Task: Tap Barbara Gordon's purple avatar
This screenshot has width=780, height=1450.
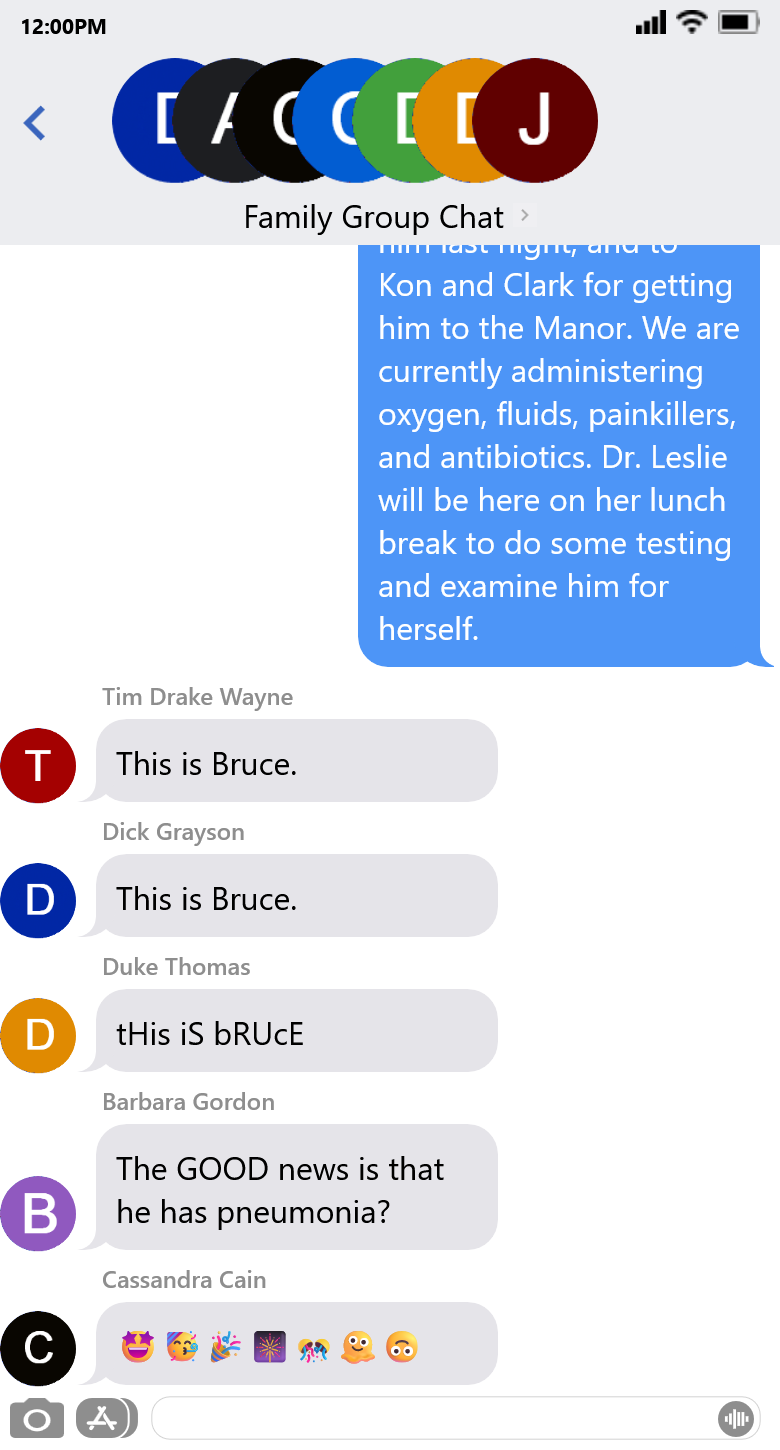Action: [38, 1213]
